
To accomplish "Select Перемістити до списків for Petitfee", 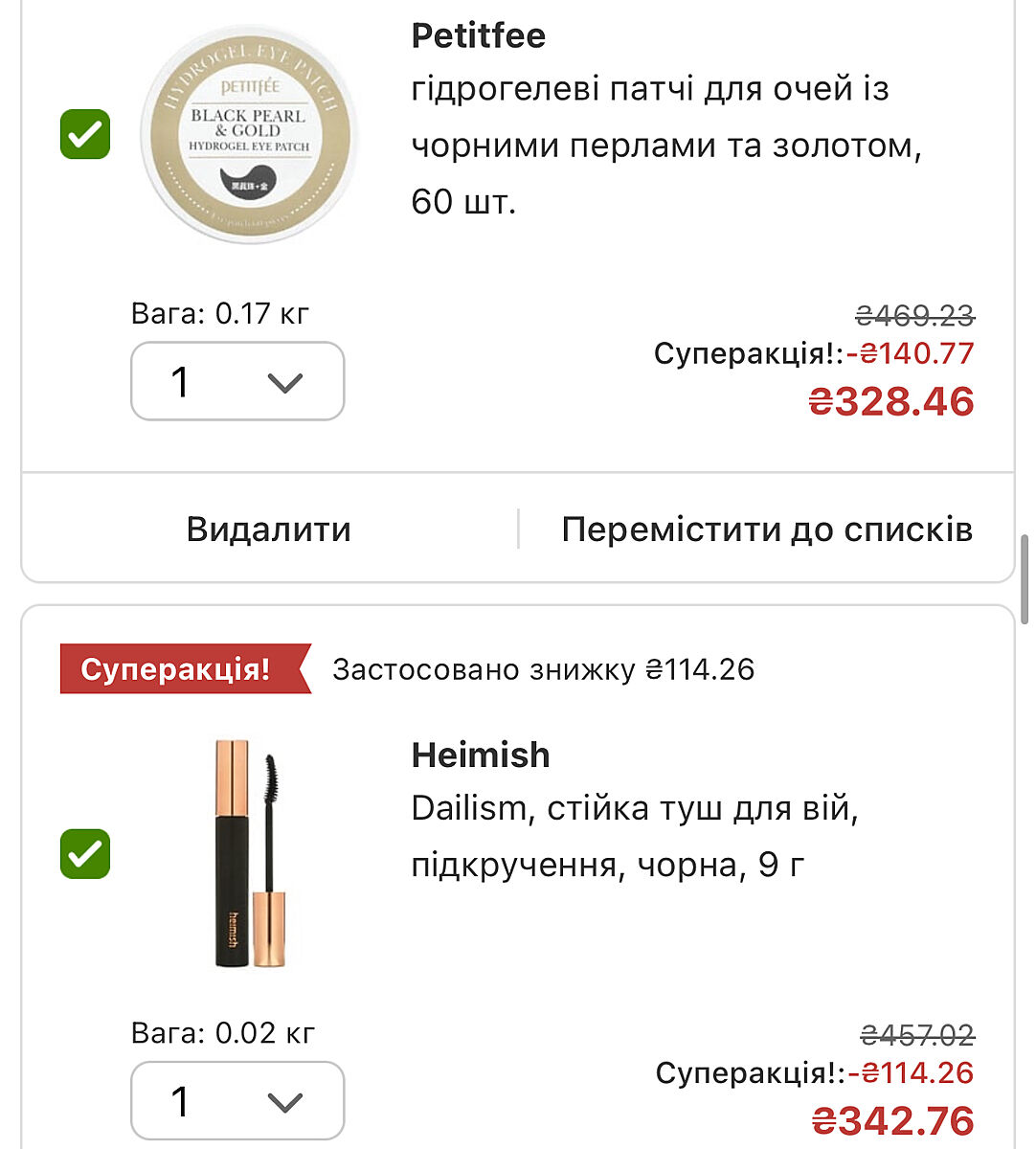I will [x=767, y=529].
